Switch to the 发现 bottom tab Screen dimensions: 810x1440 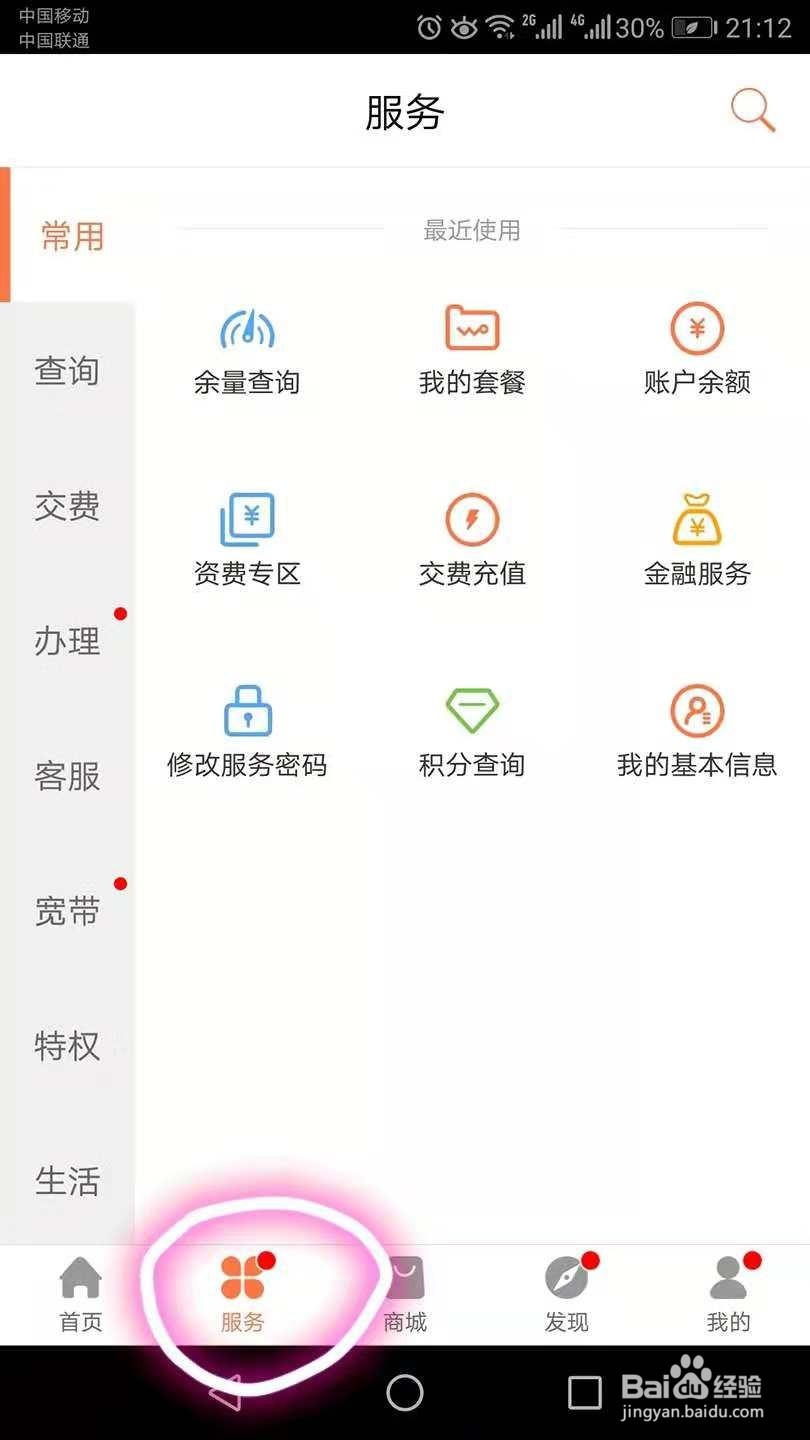tap(569, 1295)
